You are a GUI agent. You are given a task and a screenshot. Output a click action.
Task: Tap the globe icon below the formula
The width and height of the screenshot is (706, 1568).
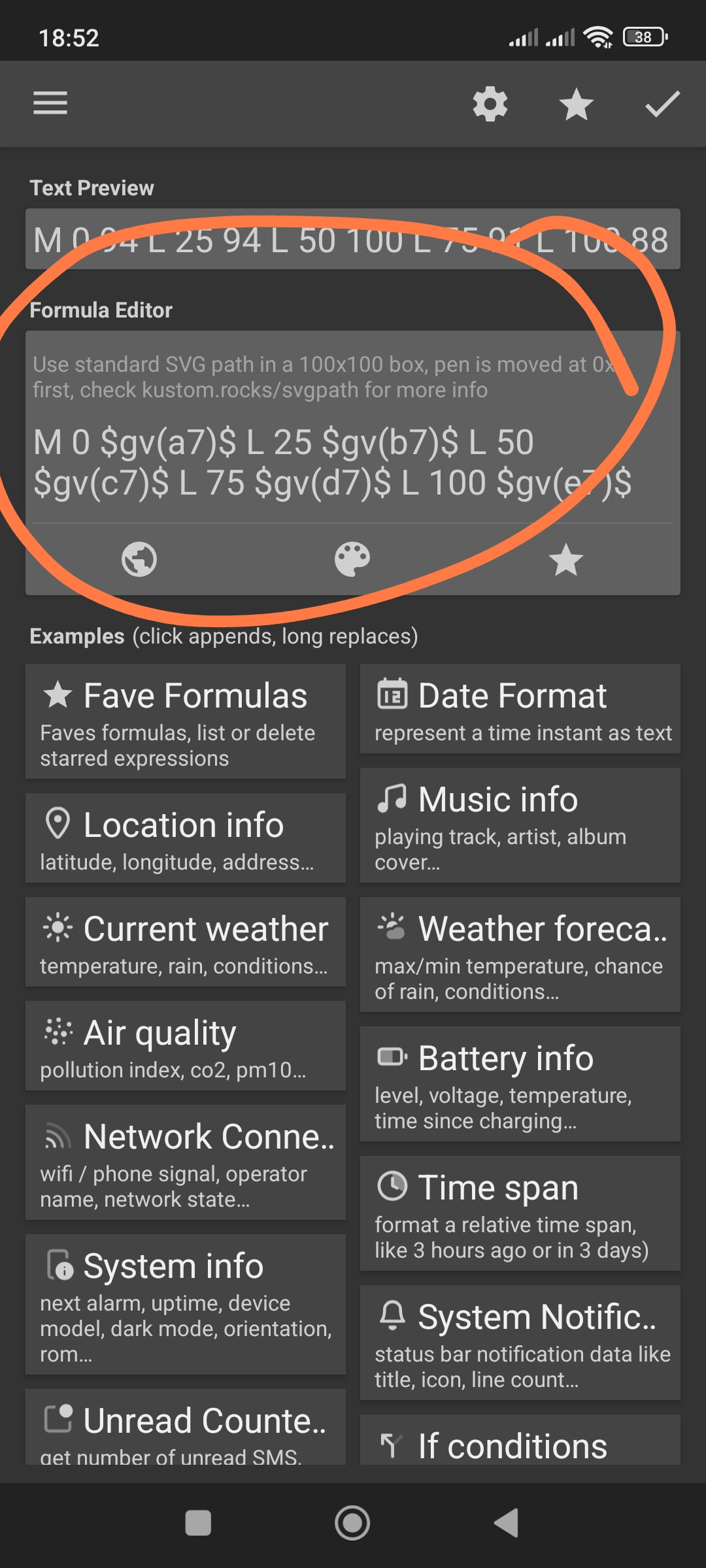pos(139,559)
